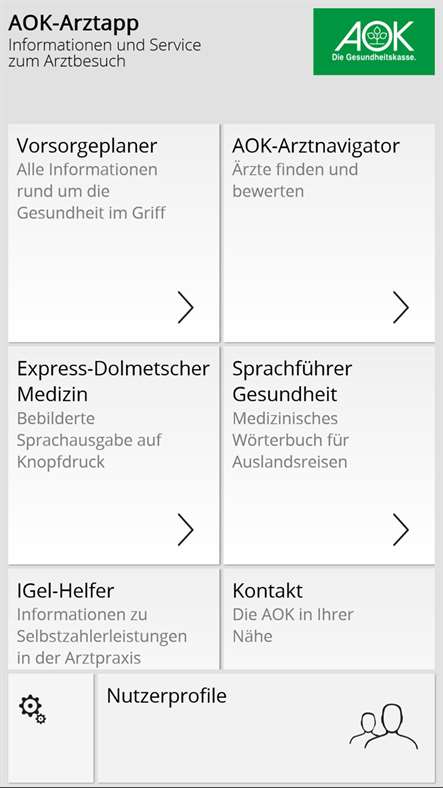443x788 pixels.
Task: Open AOK-Arztnavigator to find doctors
Action: coord(329,233)
